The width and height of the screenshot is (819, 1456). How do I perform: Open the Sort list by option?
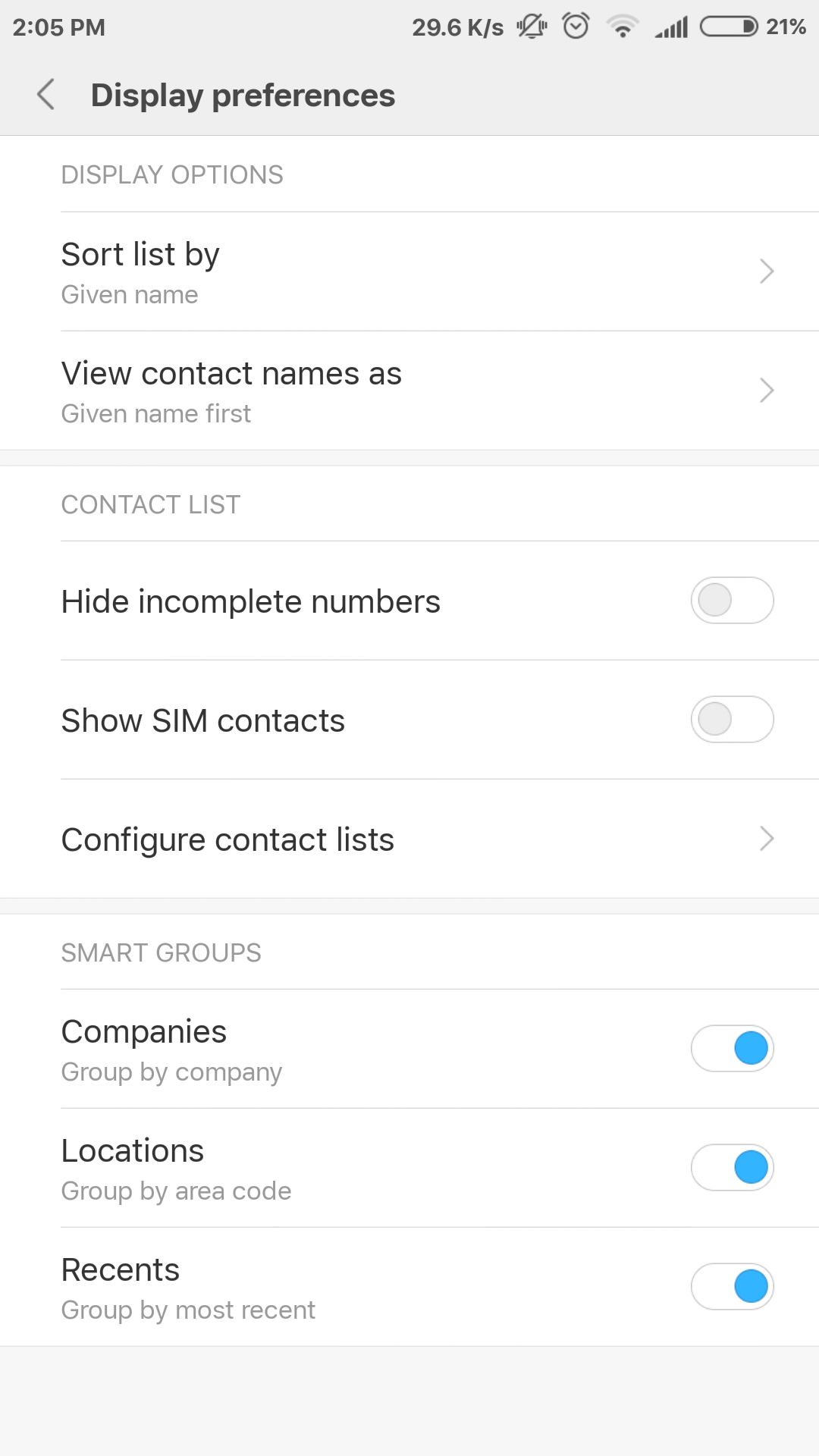pos(409,271)
